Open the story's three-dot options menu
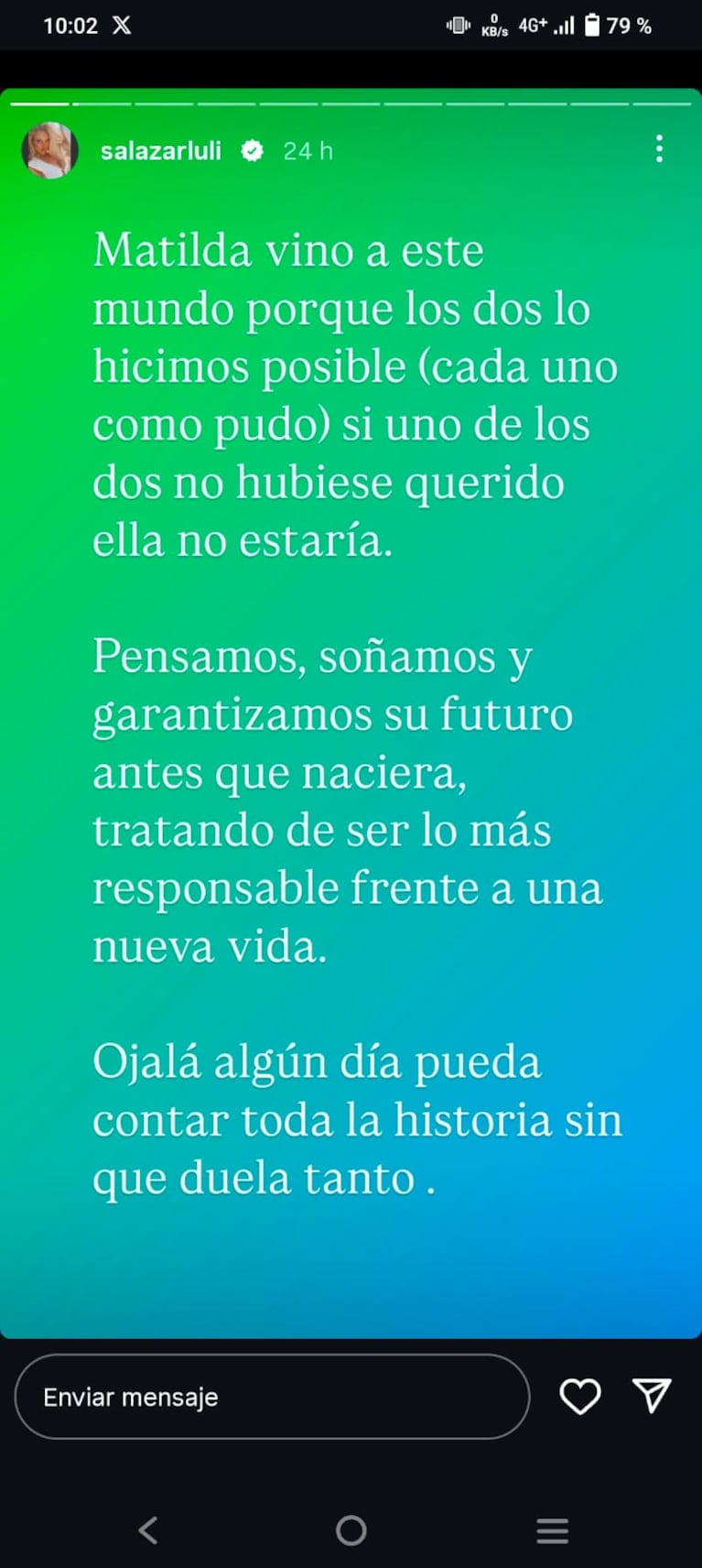 [x=659, y=149]
